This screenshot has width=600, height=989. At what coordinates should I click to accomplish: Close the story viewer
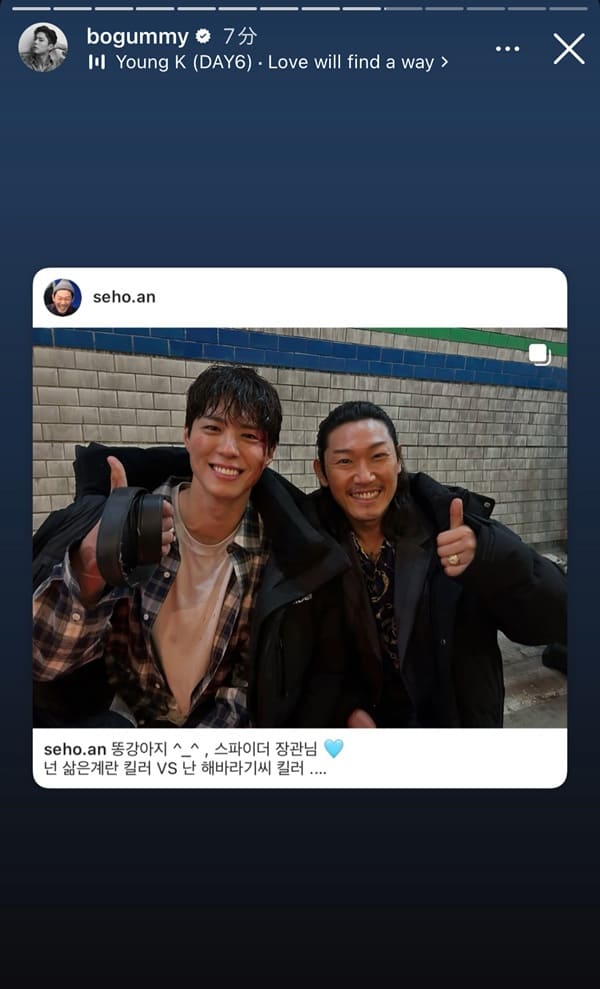click(569, 48)
